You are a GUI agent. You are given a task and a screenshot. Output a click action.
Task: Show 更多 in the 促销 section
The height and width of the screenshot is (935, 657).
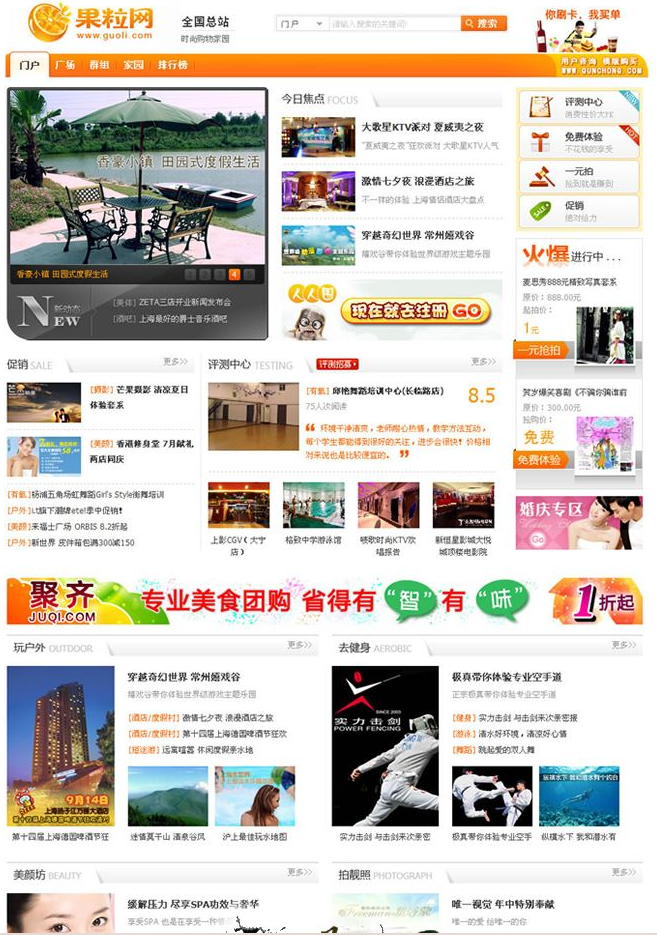175,362
